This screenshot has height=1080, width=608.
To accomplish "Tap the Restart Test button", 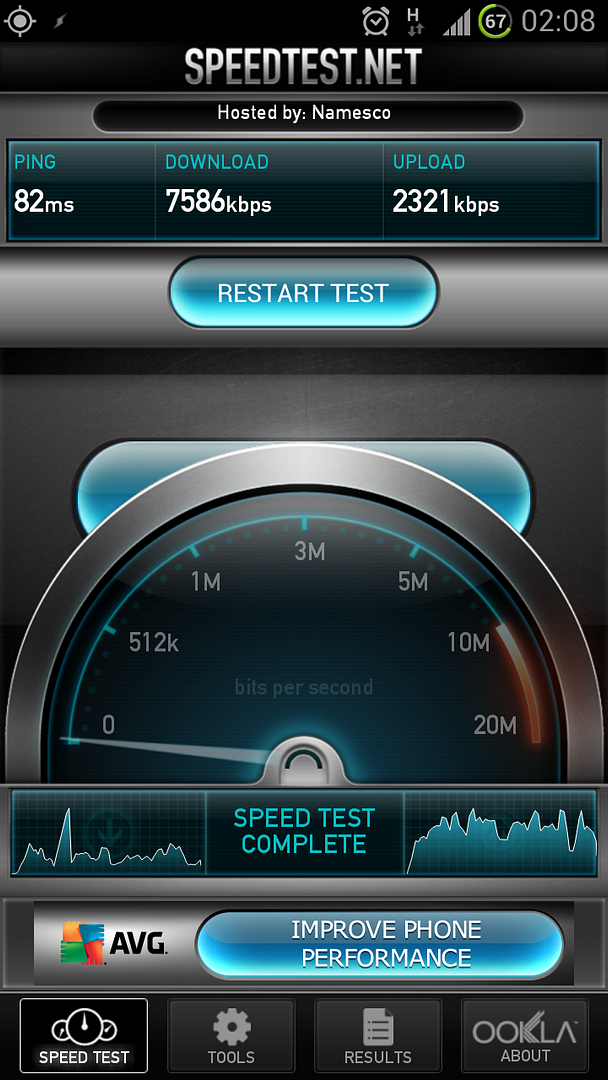I will pos(303,293).
